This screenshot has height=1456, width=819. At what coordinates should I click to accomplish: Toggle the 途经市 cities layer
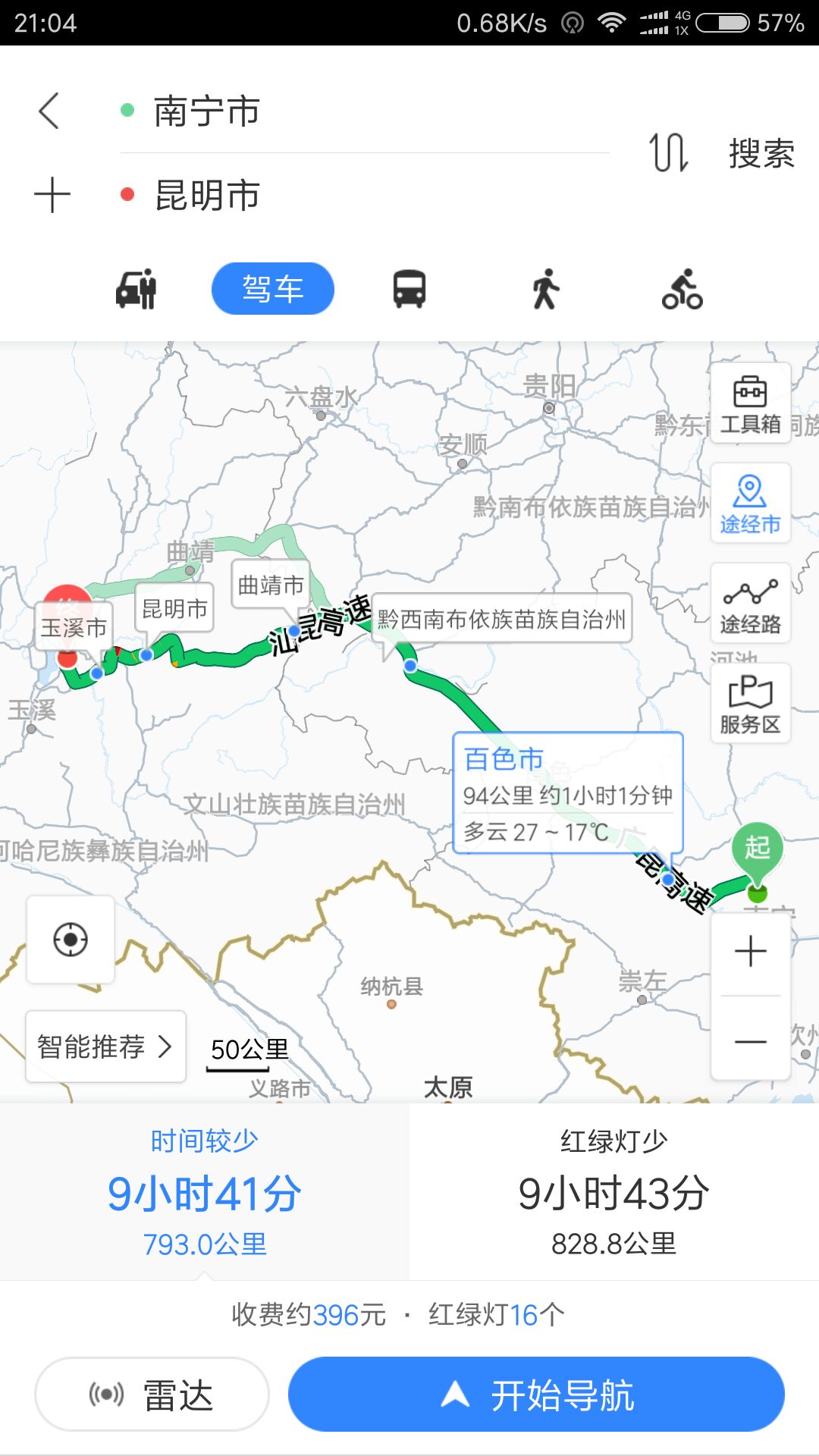750,504
